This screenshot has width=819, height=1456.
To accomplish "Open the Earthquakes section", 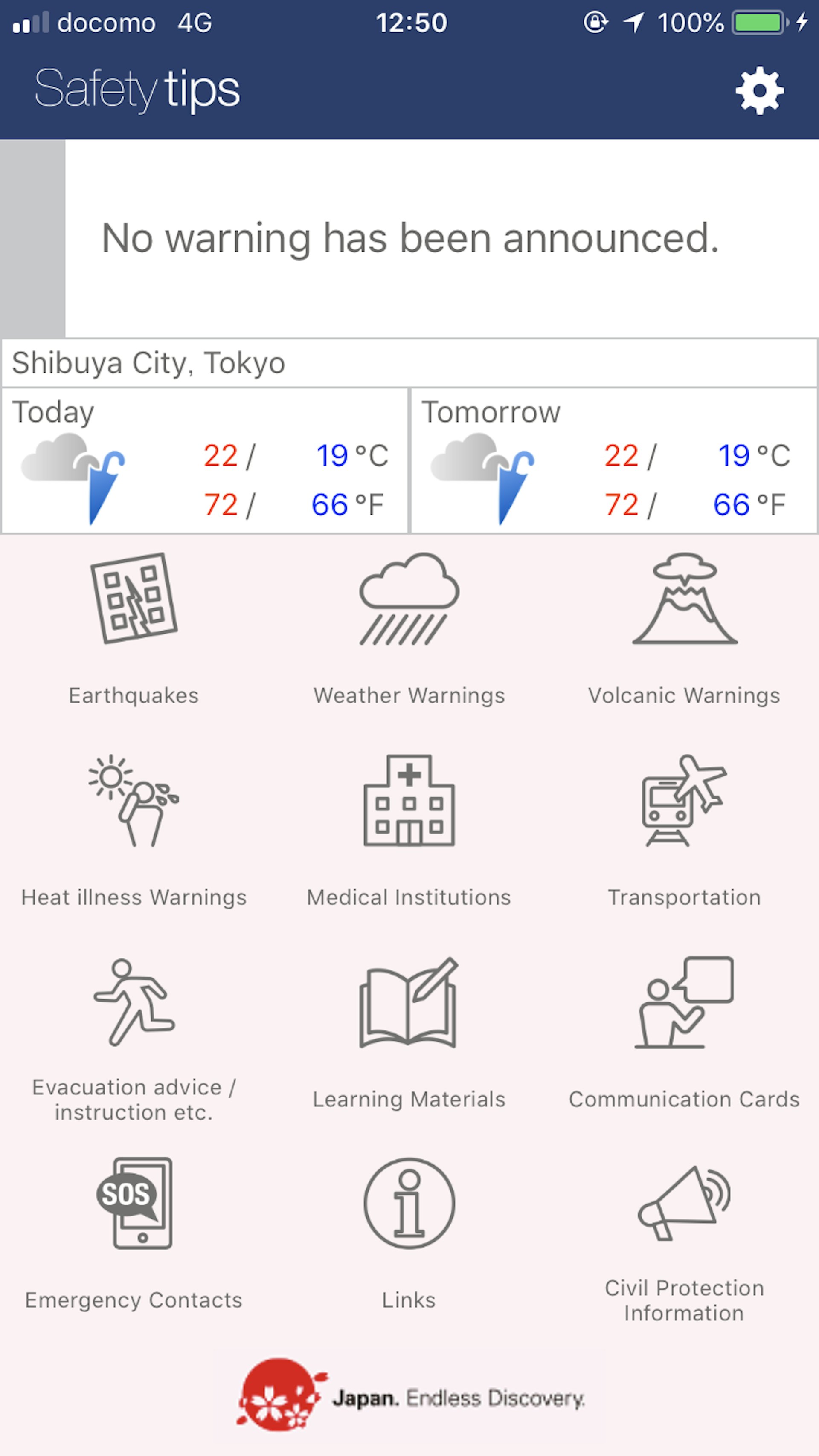I will point(134,628).
